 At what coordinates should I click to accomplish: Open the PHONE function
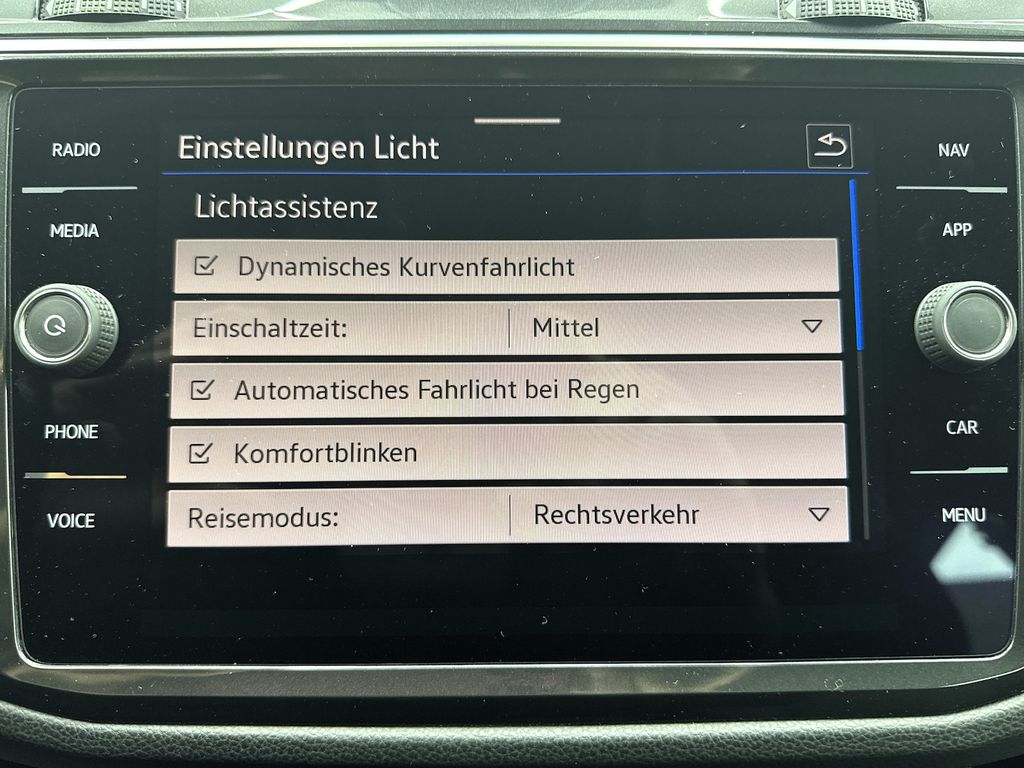(x=71, y=432)
